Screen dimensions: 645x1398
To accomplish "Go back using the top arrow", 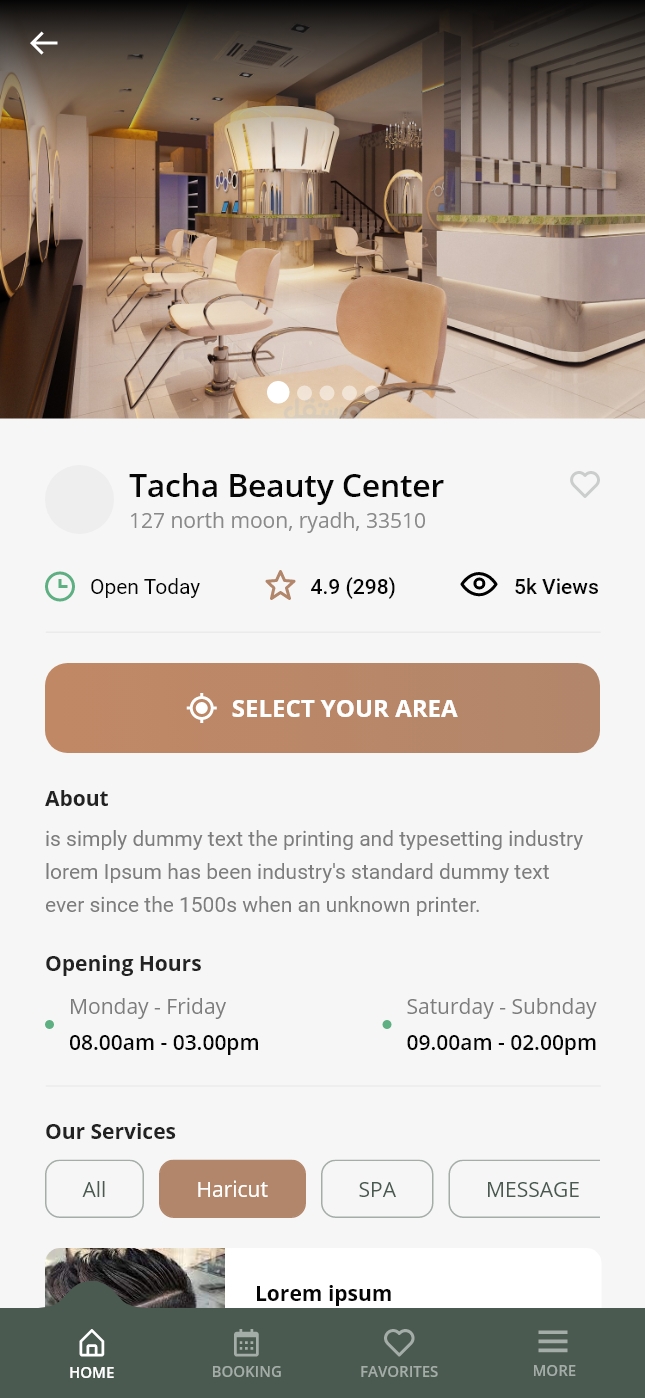I will [44, 43].
